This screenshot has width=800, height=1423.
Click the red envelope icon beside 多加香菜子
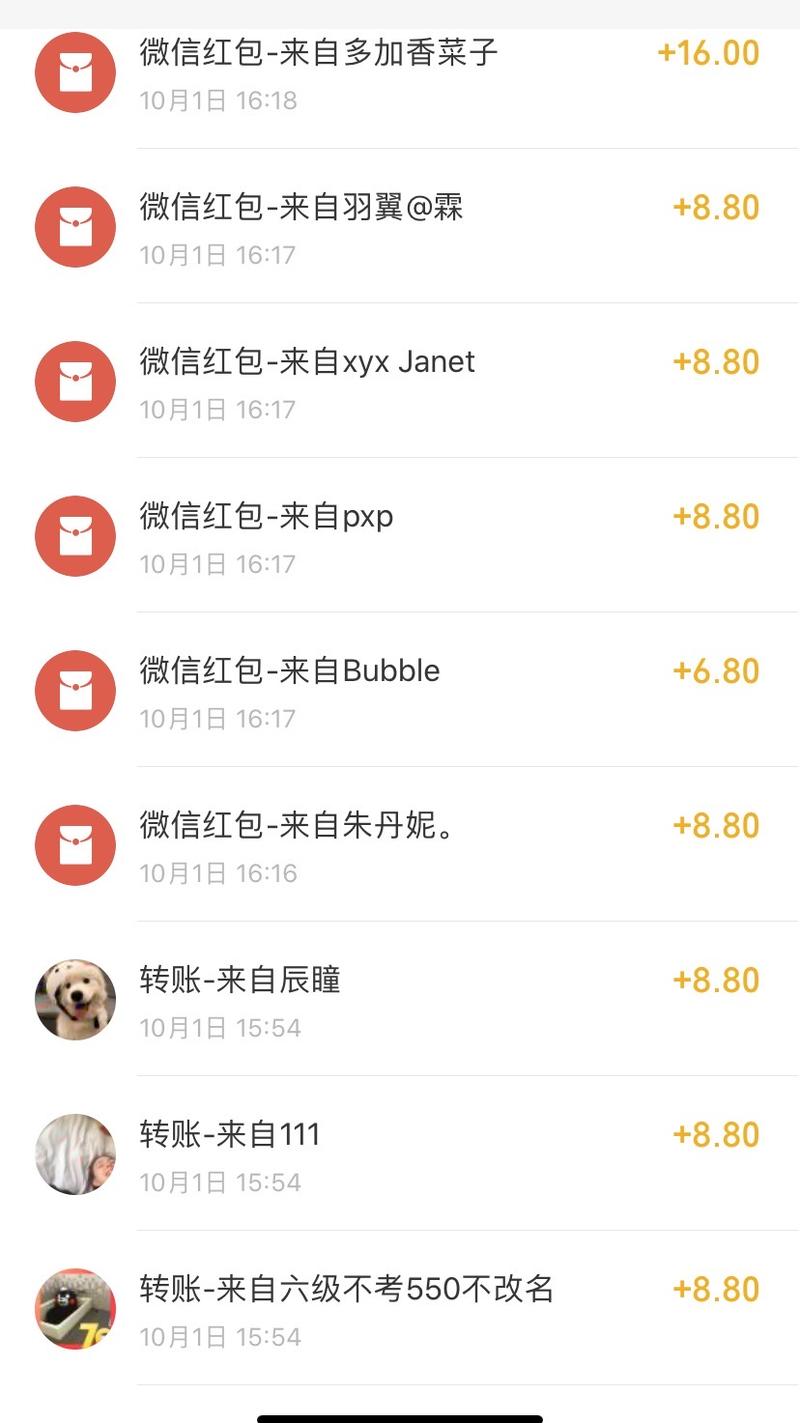74,72
